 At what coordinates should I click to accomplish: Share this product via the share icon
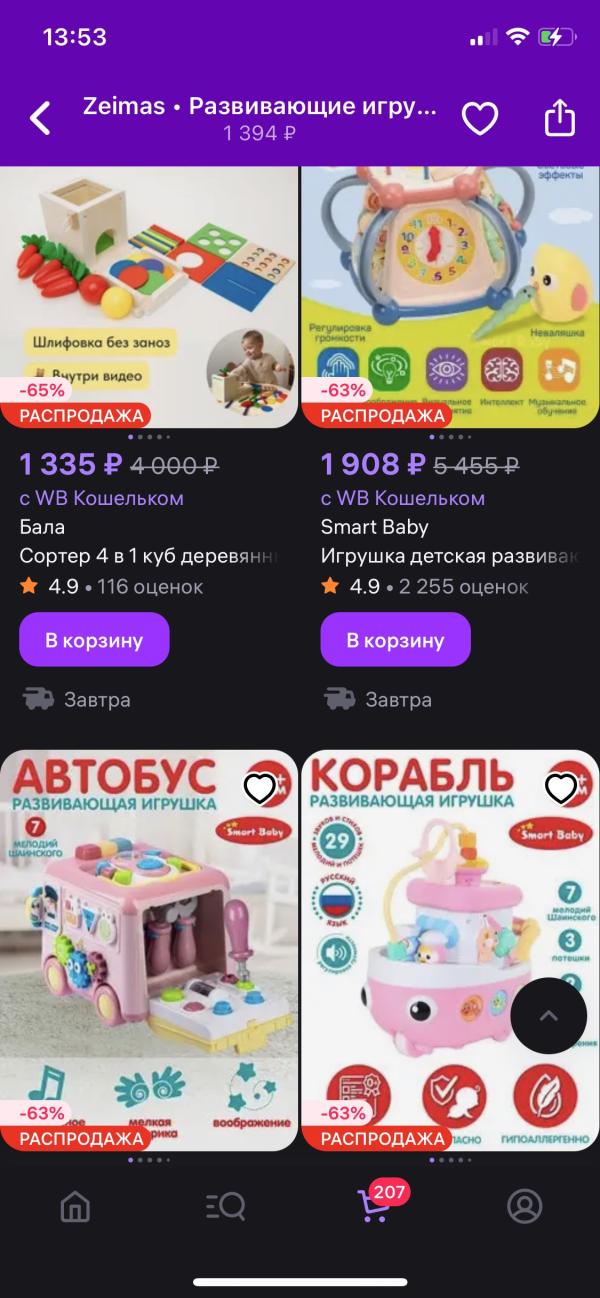(560, 117)
